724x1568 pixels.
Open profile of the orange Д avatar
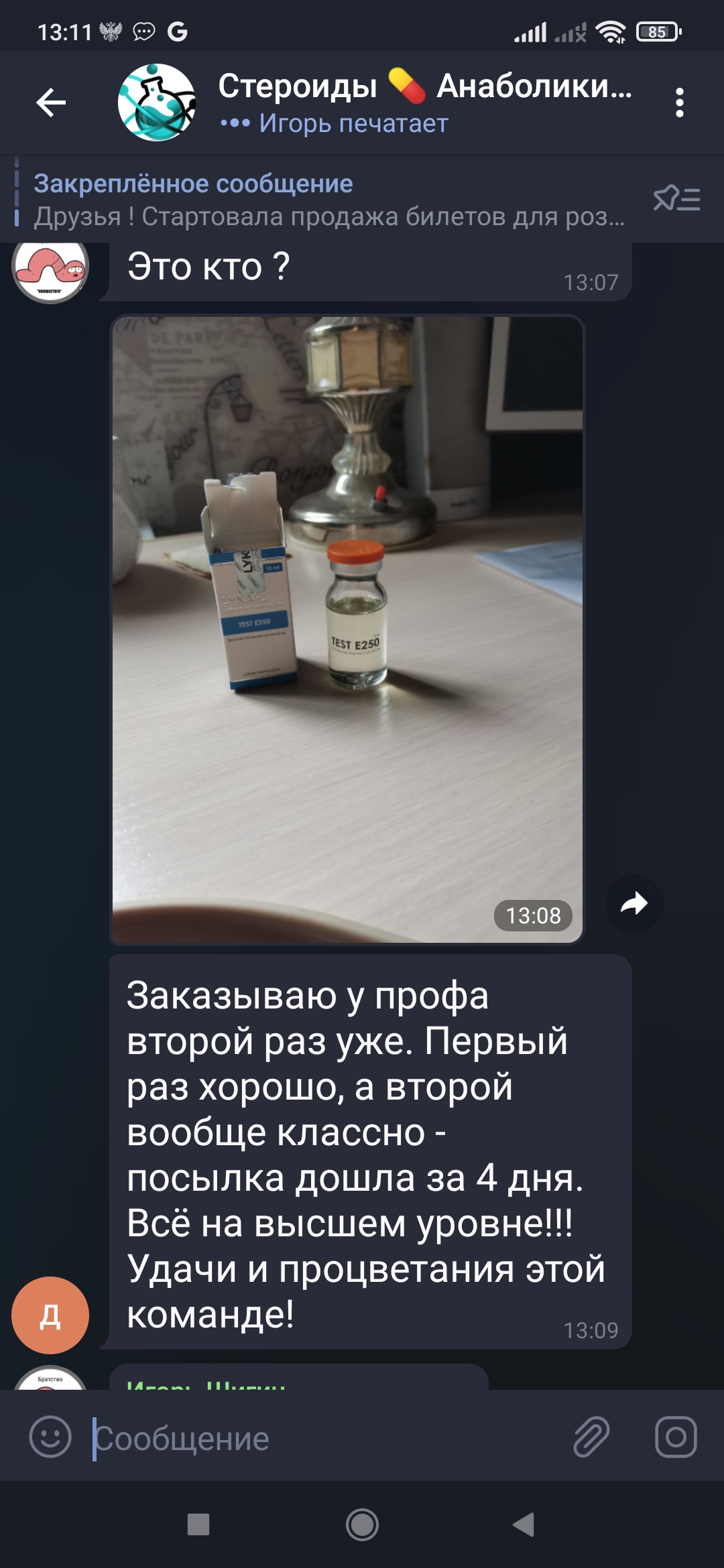coord(50,1315)
